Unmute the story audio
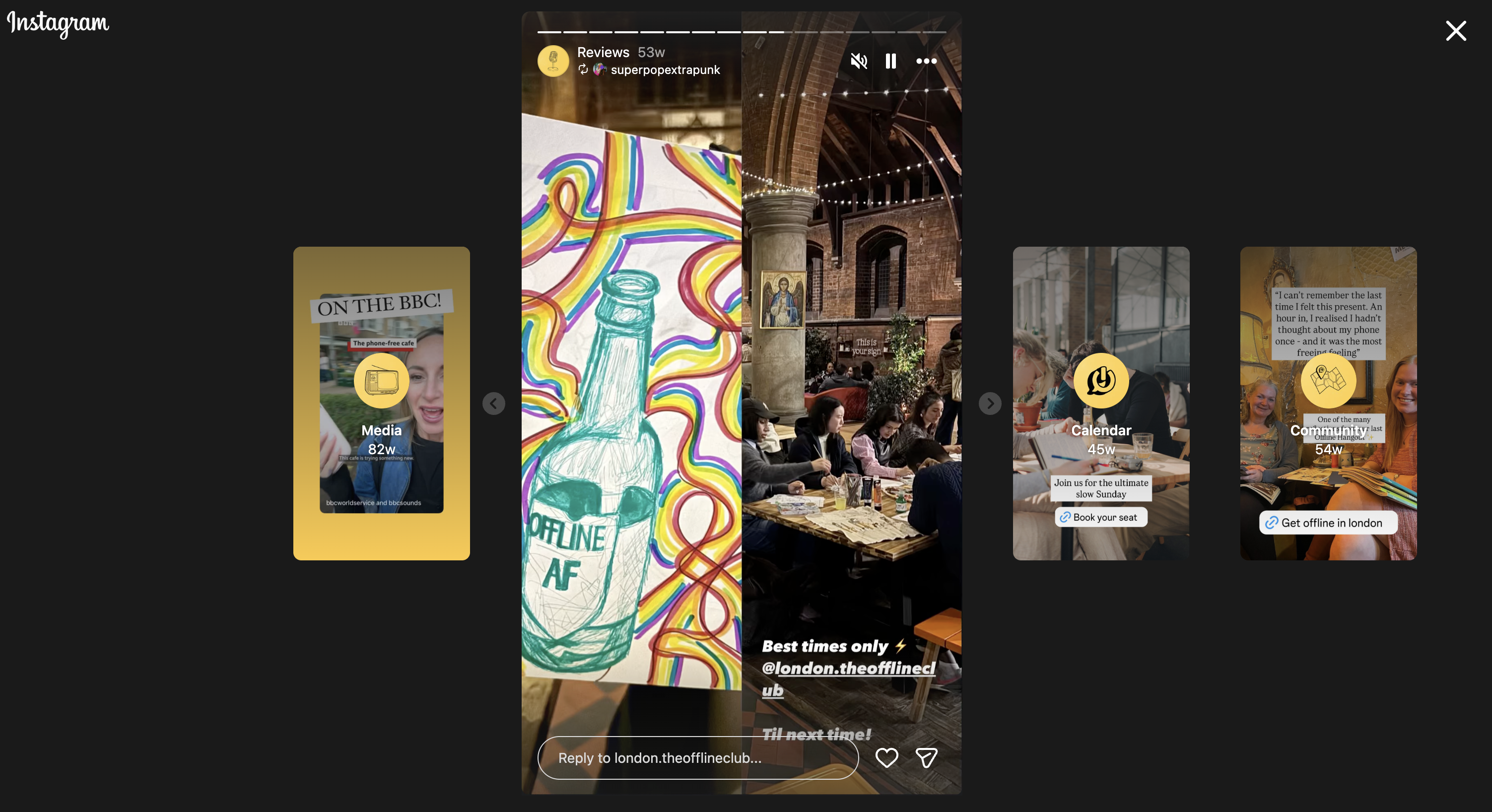Viewport: 1492px width, 812px height. tap(858, 61)
